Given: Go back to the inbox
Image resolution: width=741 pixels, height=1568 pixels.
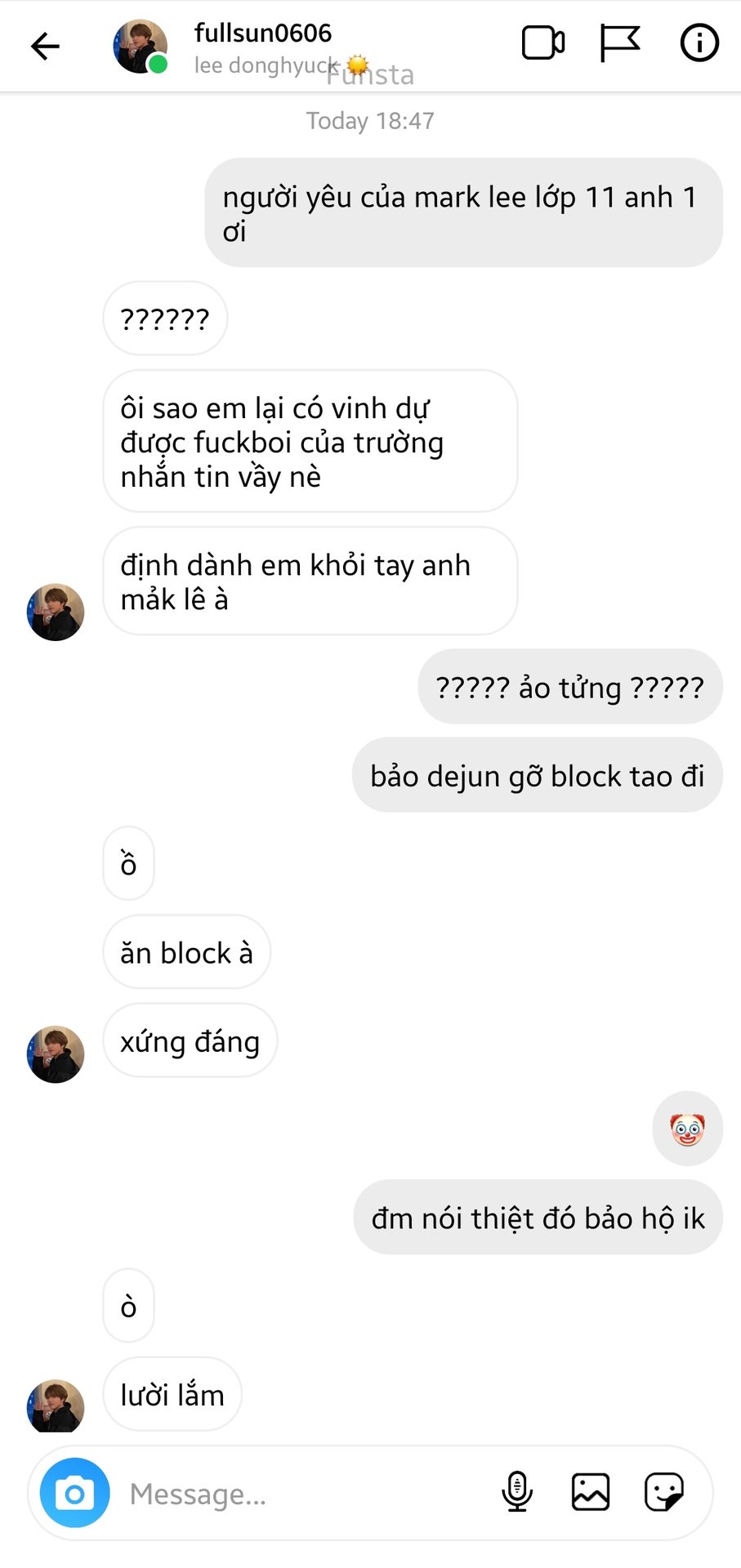Looking at the screenshot, I should point(45,46).
